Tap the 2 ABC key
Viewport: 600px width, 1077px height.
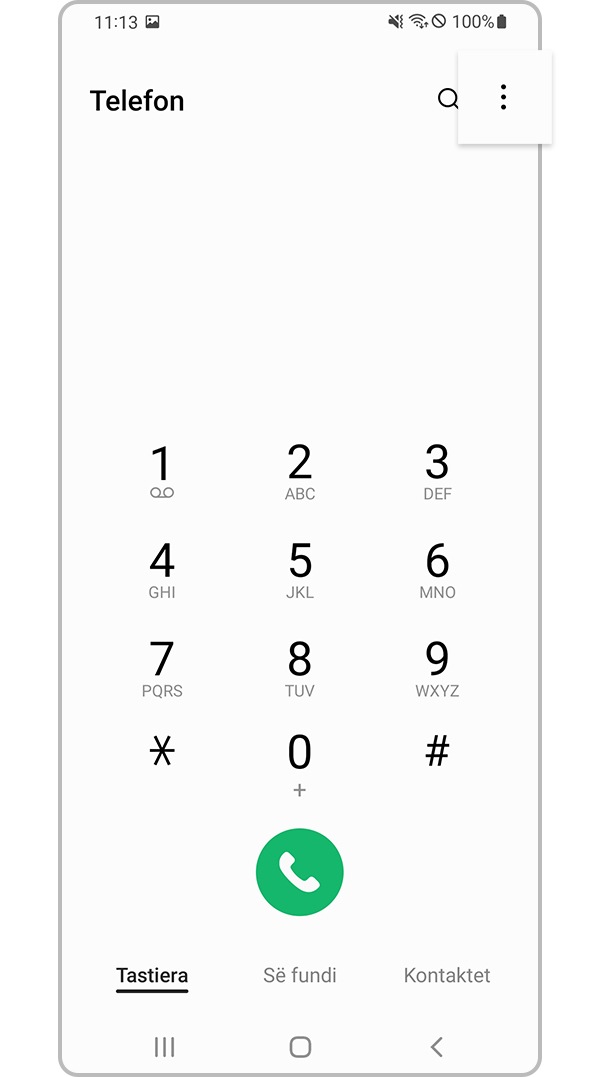tap(300, 472)
